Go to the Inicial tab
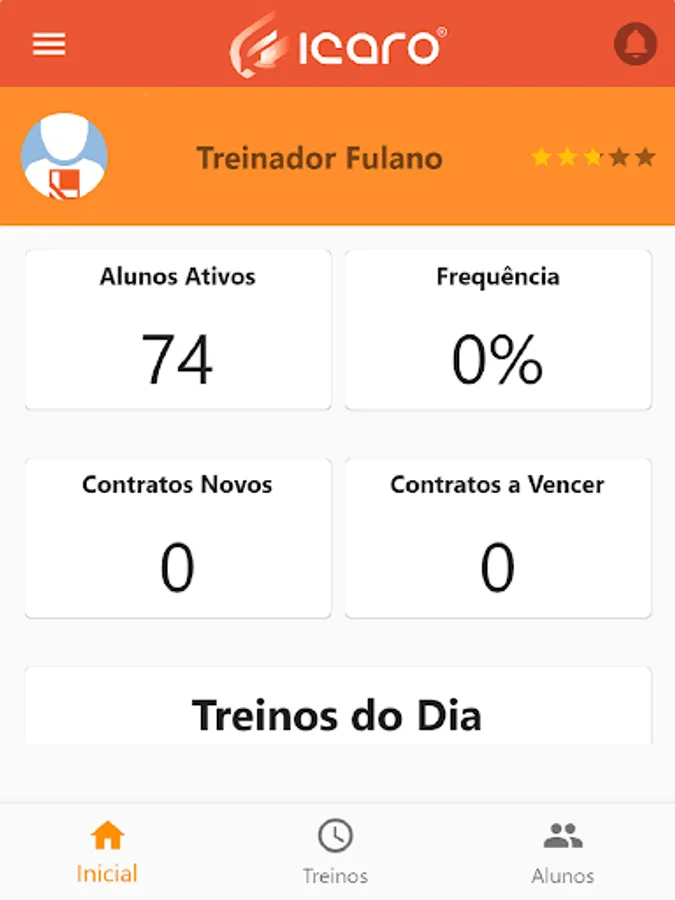 point(107,852)
